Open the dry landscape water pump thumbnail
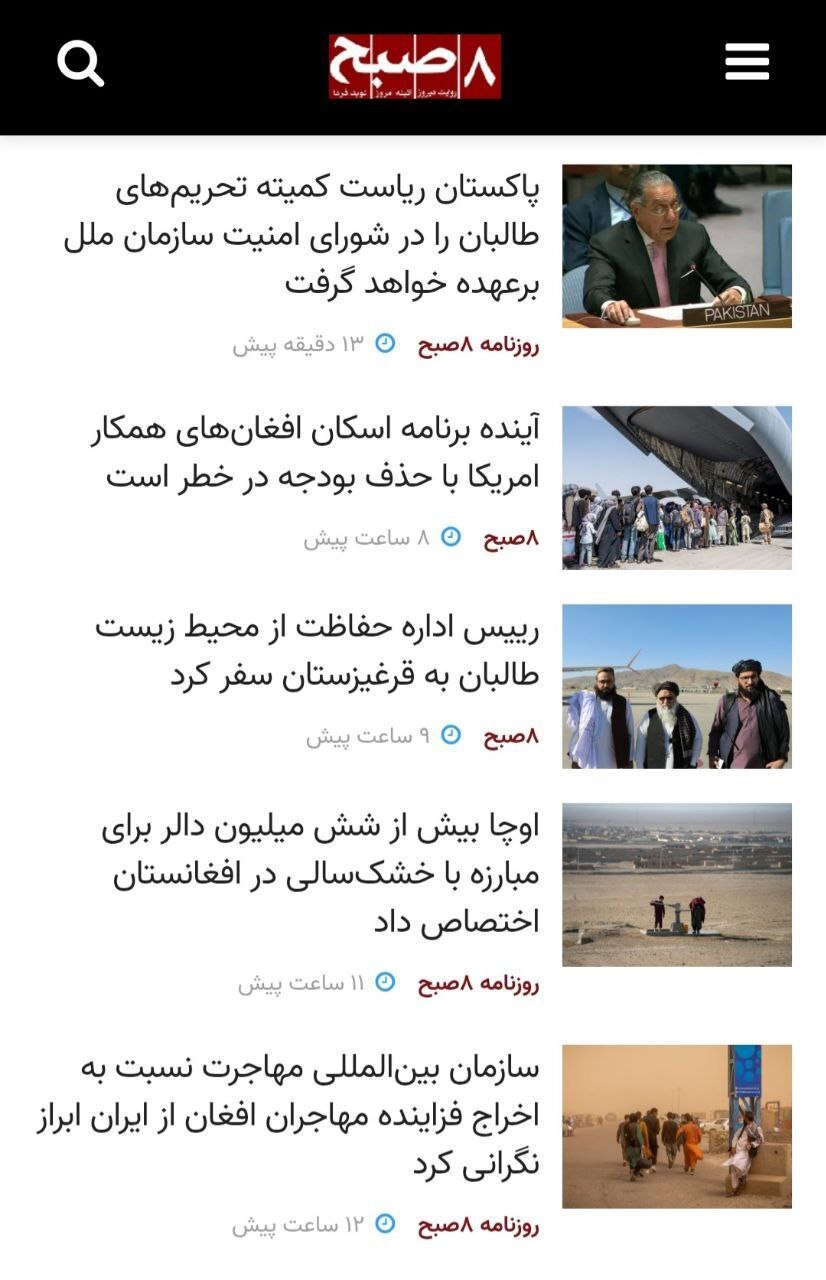826x1280 pixels. tap(676, 885)
